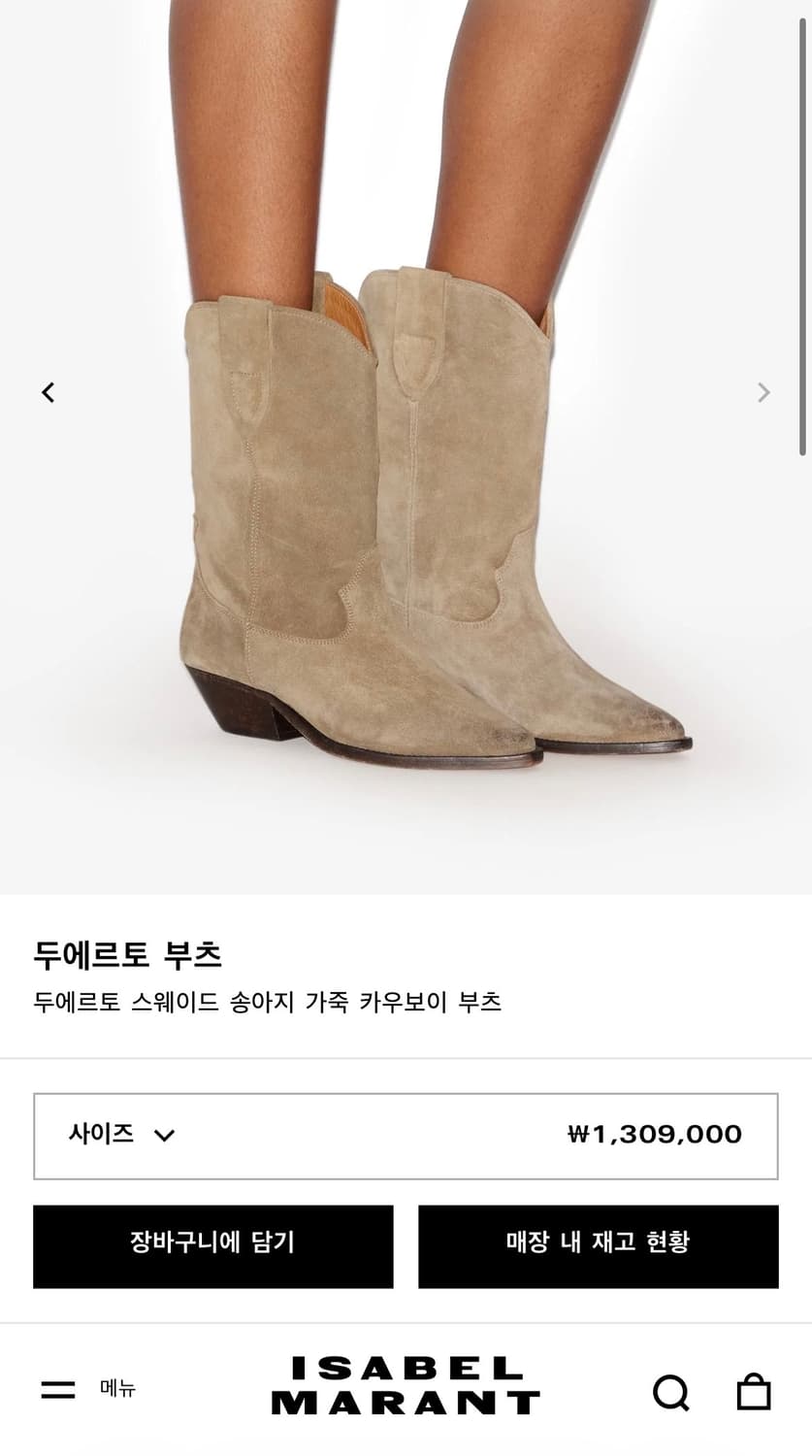The image size is (812, 1456).
Task: Tap the search icon in the bottom bar
Action: click(x=670, y=1390)
